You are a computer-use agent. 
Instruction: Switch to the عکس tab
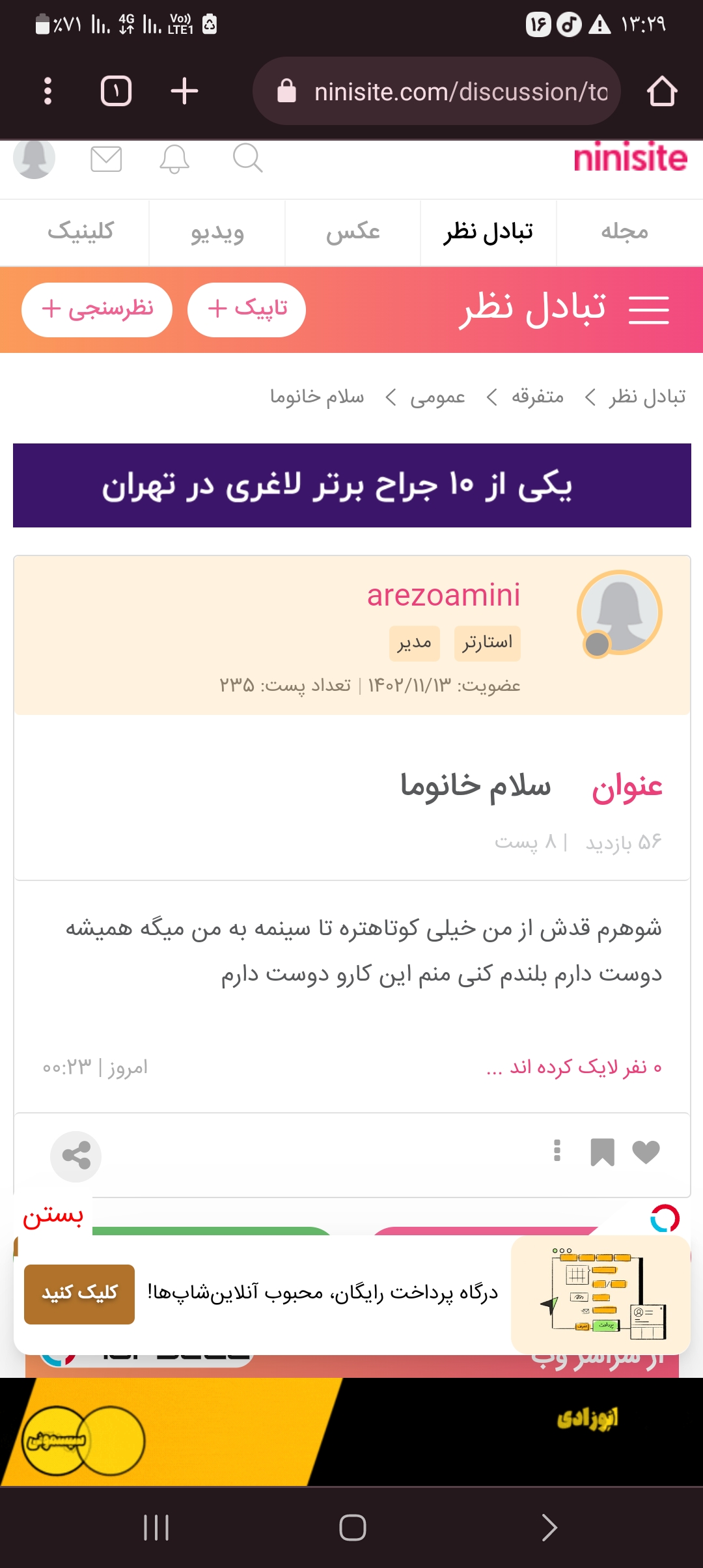(353, 232)
